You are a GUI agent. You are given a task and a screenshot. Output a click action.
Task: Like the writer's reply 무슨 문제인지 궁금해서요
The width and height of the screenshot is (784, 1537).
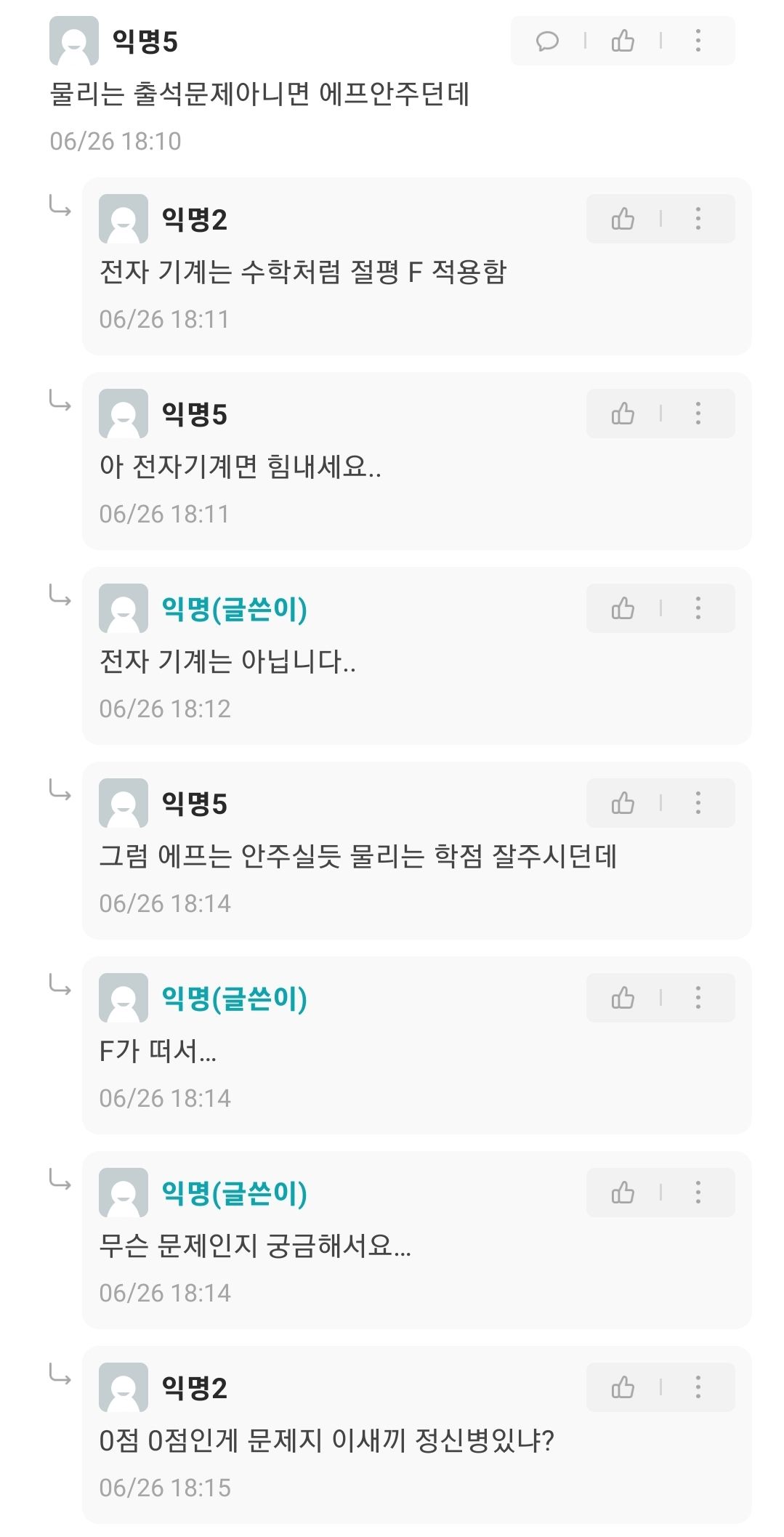coord(623,1193)
